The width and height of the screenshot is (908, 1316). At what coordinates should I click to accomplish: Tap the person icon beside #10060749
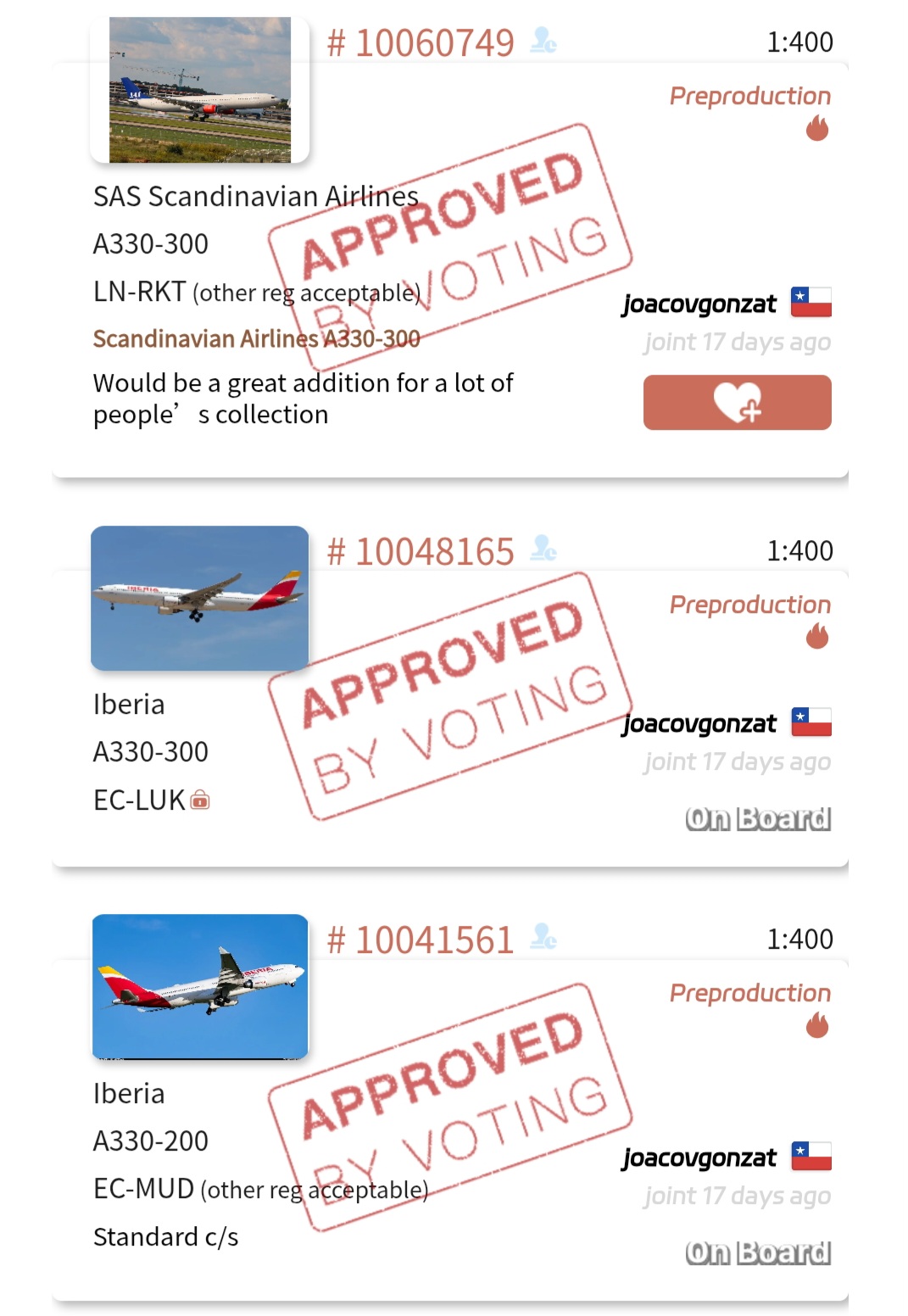pos(543,40)
